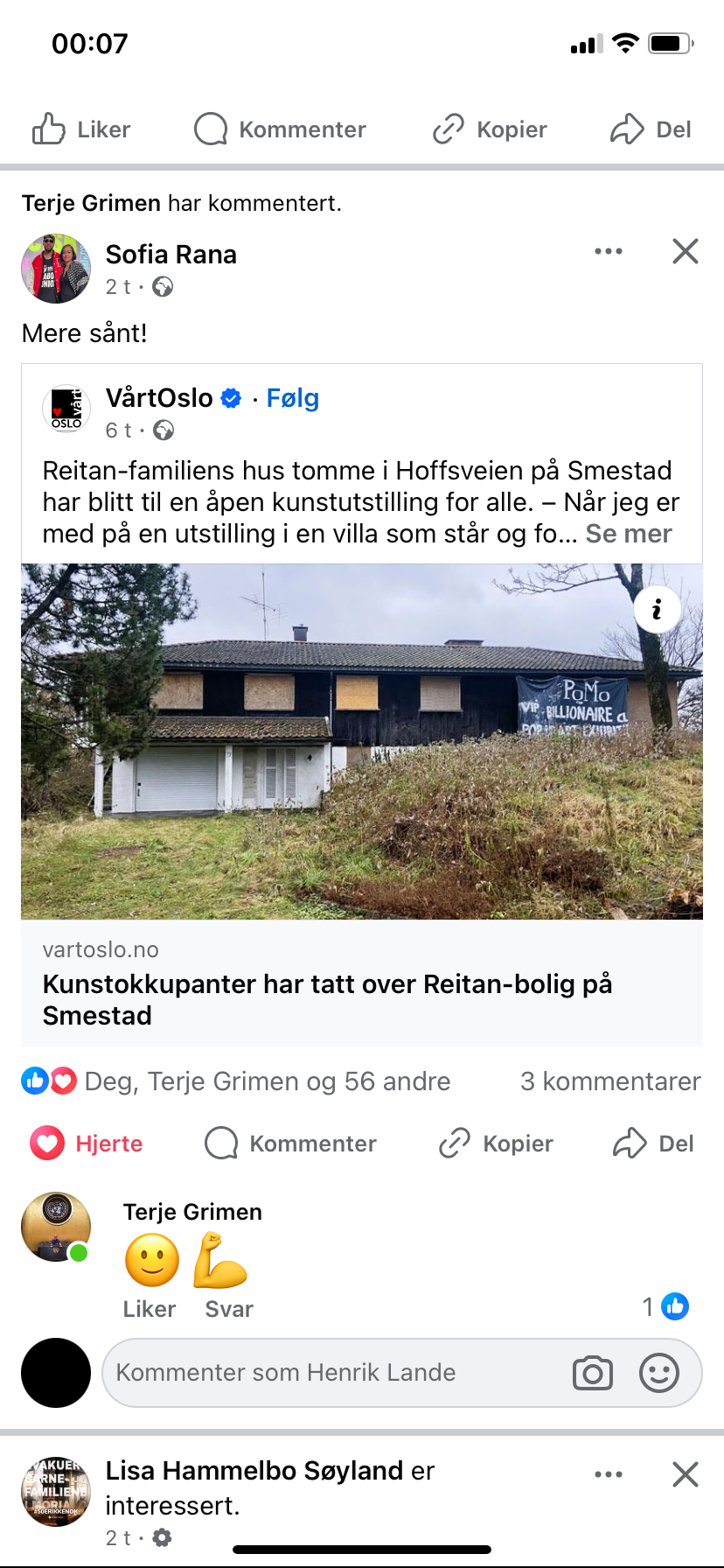Screen dimensions: 724x1568
Task: Share Sofia Rana's post via Del
Action: tap(653, 1144)
